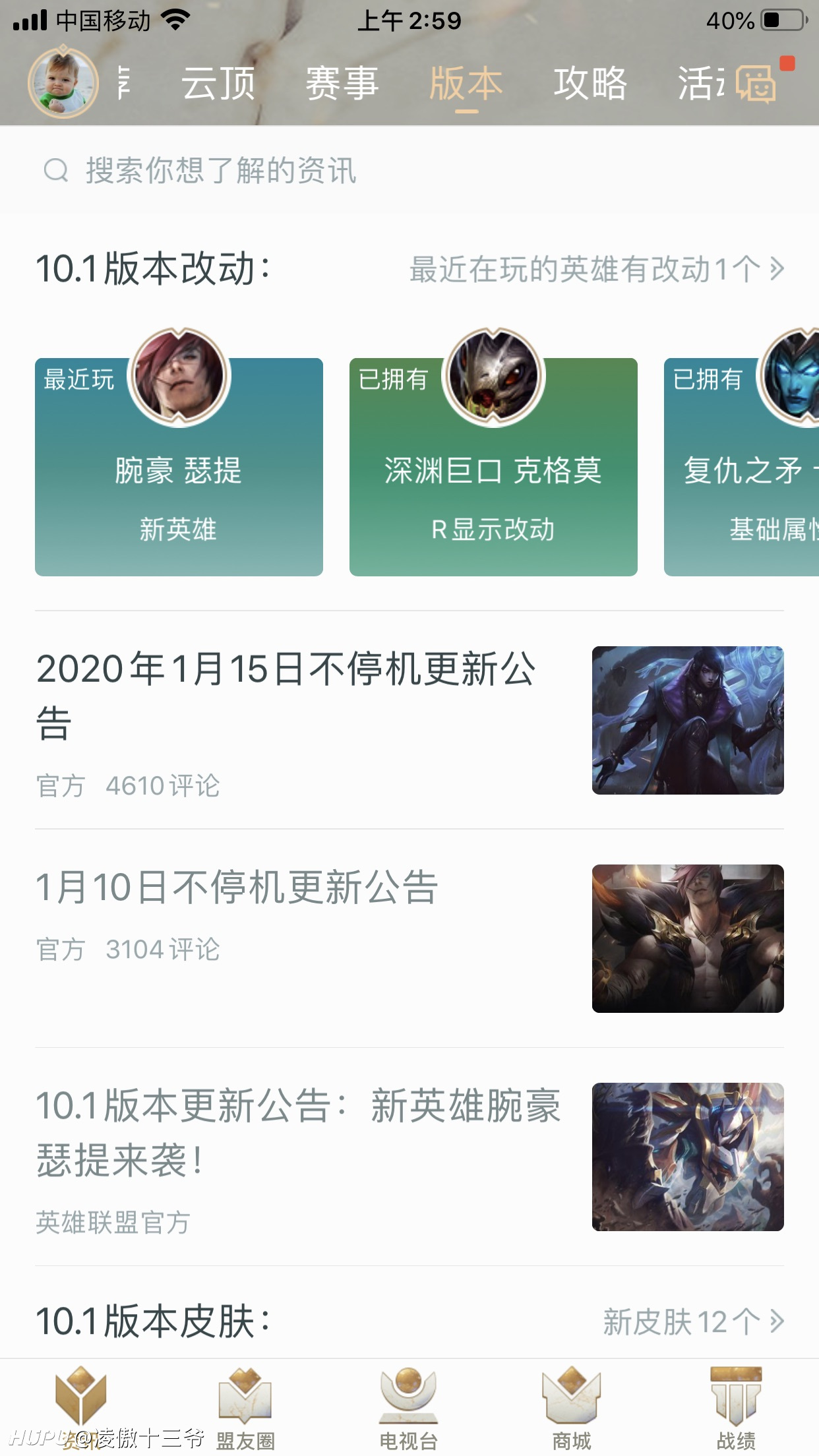Switch to the 攻略 tab
This screenshot has height=1456, width=819.
pyautogui.click(x=590, y=84)
